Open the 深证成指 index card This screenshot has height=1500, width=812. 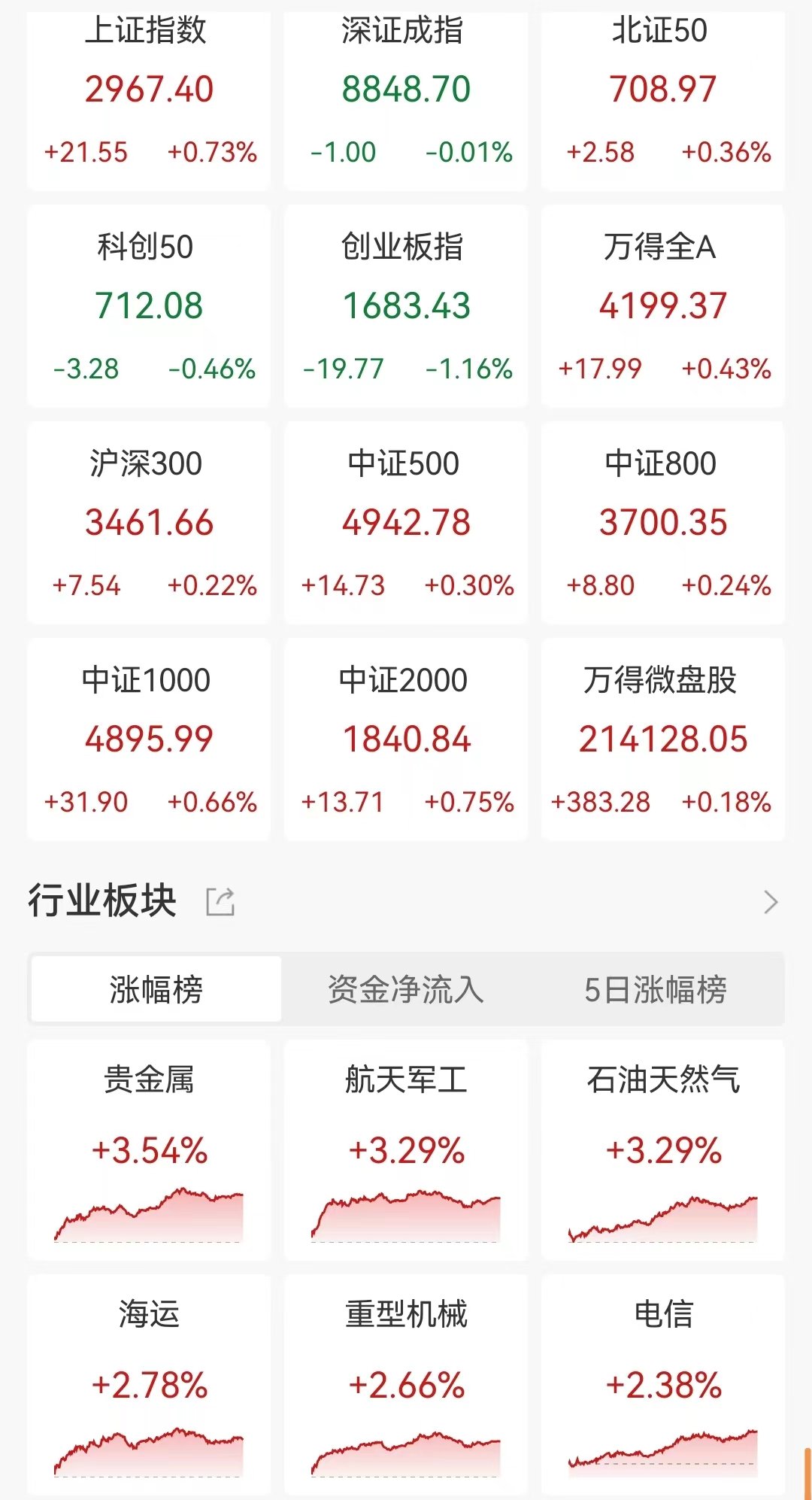coord(406,96)
